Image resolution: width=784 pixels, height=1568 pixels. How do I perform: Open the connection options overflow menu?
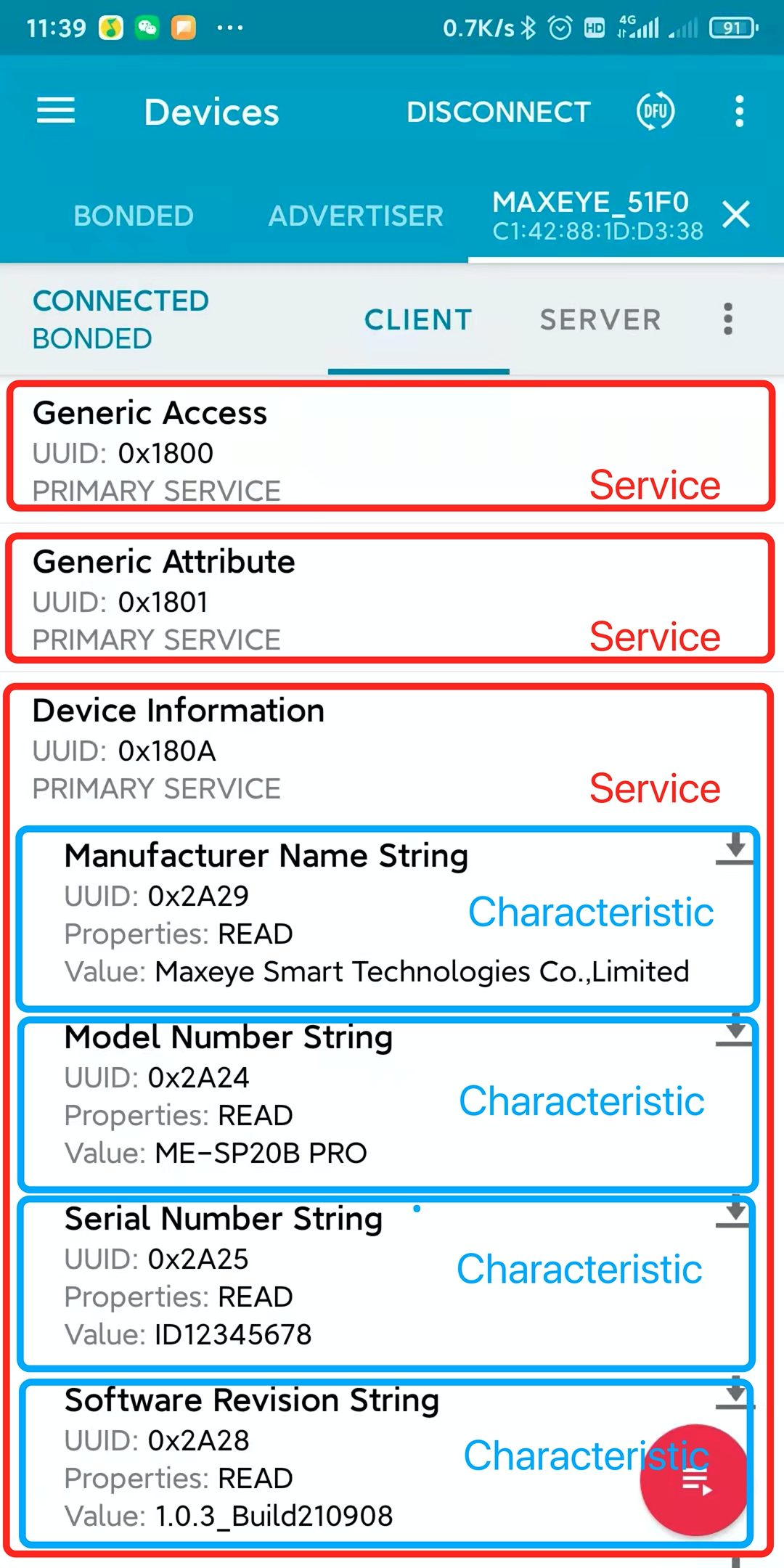728,319
